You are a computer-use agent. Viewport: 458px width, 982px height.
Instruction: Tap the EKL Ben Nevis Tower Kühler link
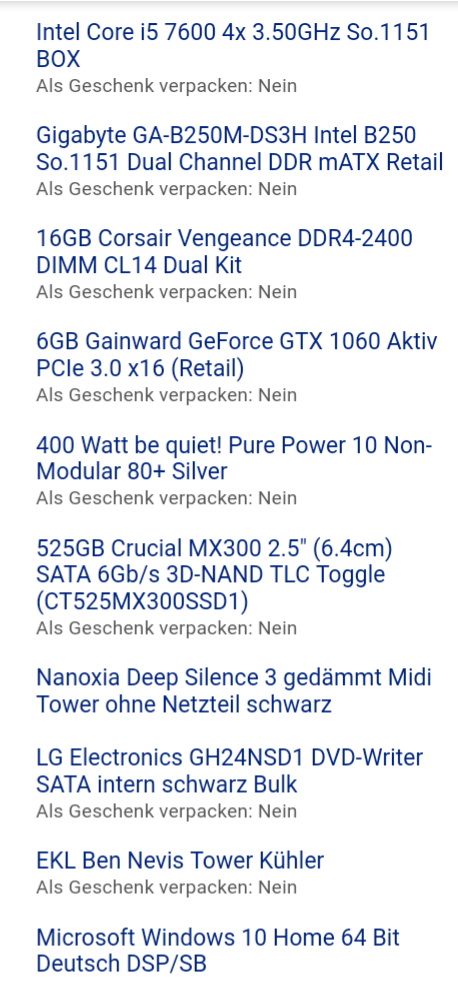point(180,861)
